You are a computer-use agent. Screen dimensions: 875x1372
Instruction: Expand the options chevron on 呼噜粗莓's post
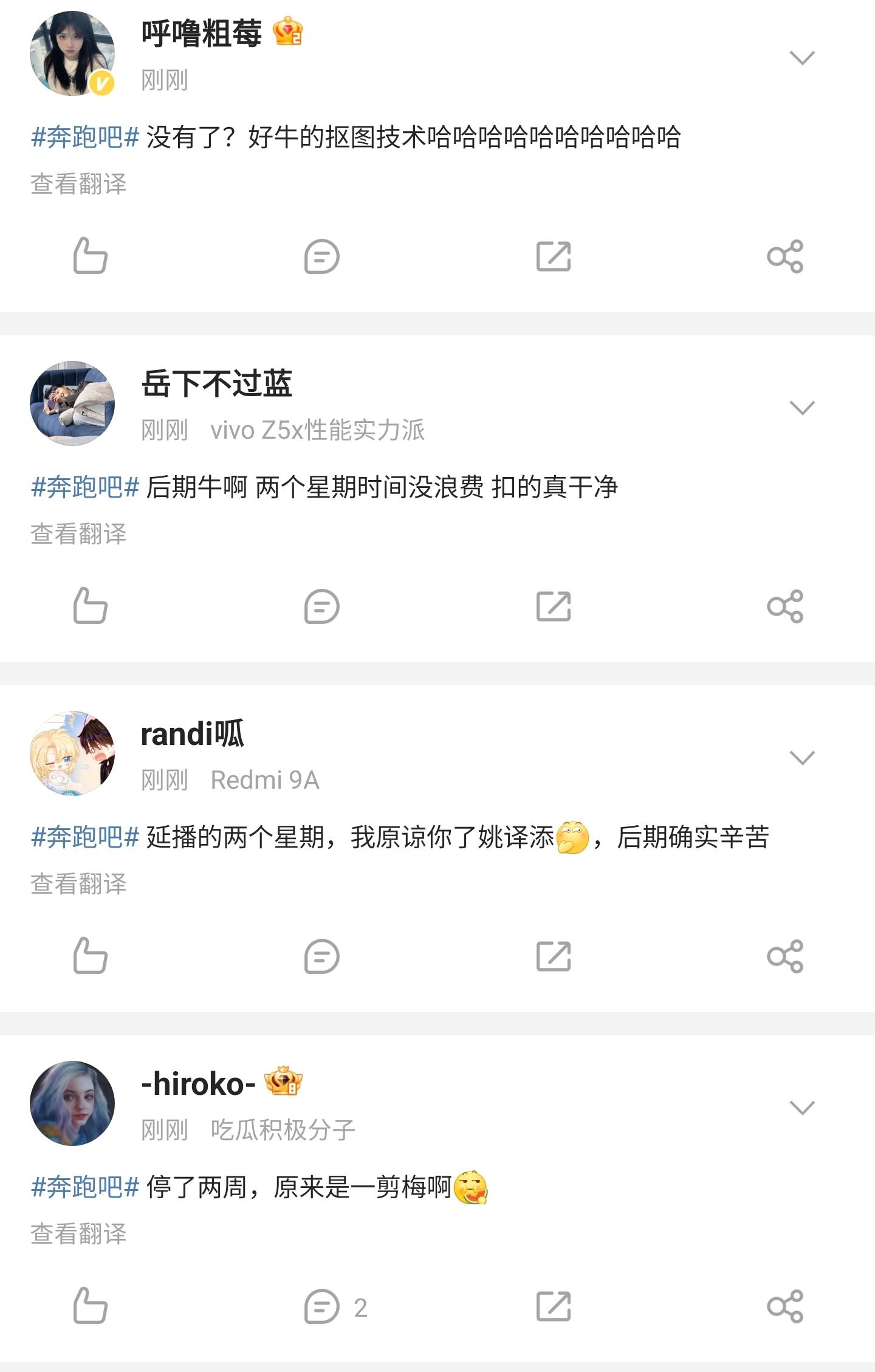[801, 58]
